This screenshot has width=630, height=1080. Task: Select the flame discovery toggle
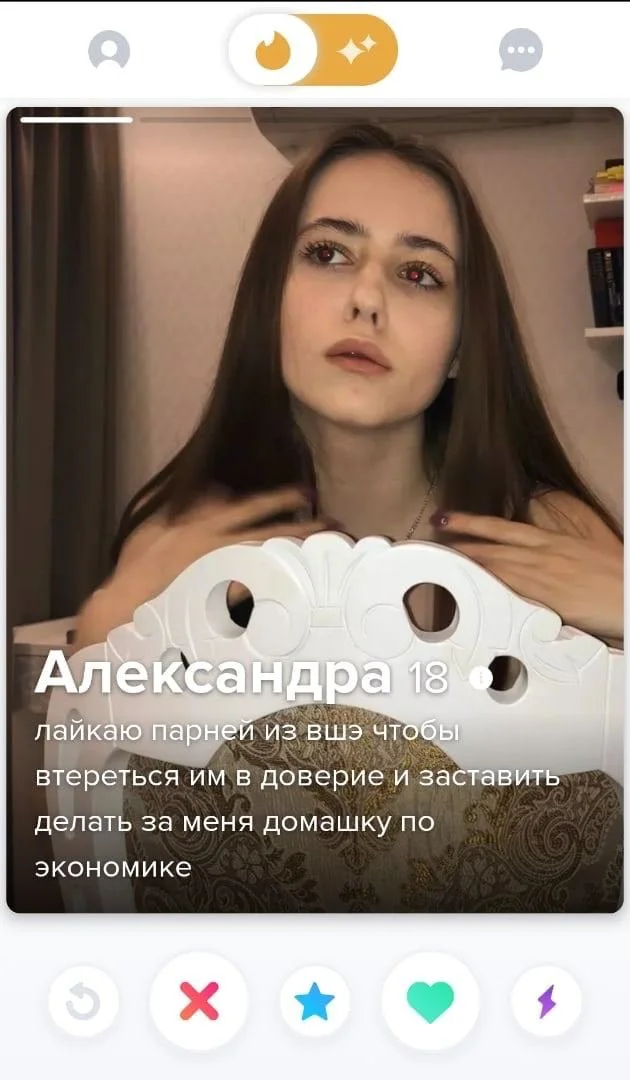point(273,50)
